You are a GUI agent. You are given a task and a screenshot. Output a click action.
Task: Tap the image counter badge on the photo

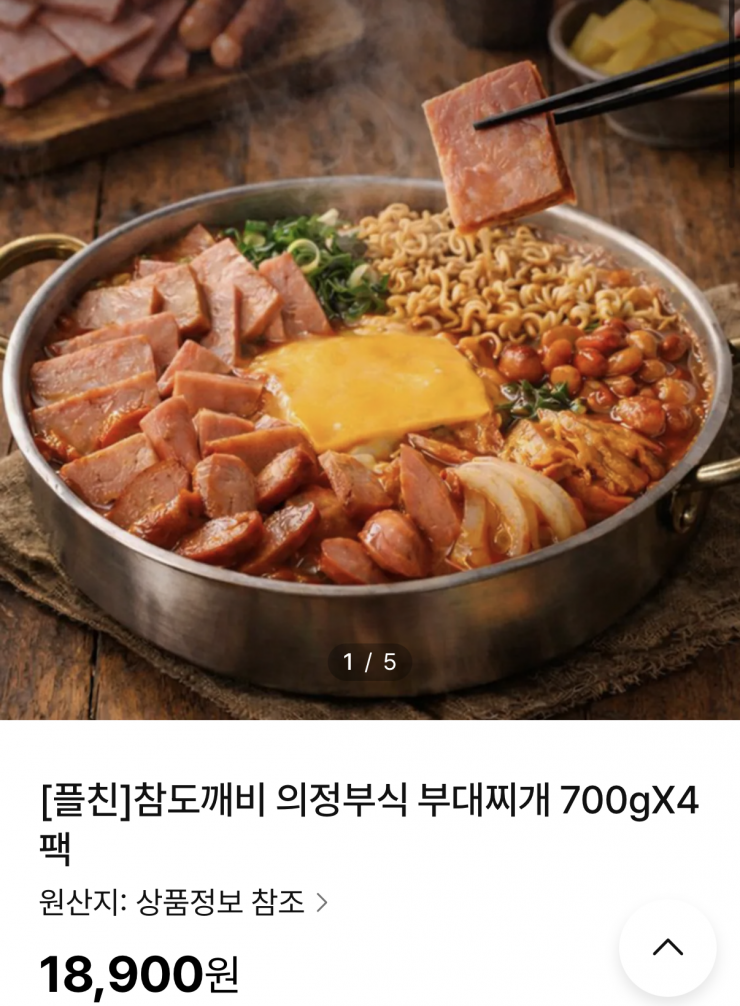370,659
